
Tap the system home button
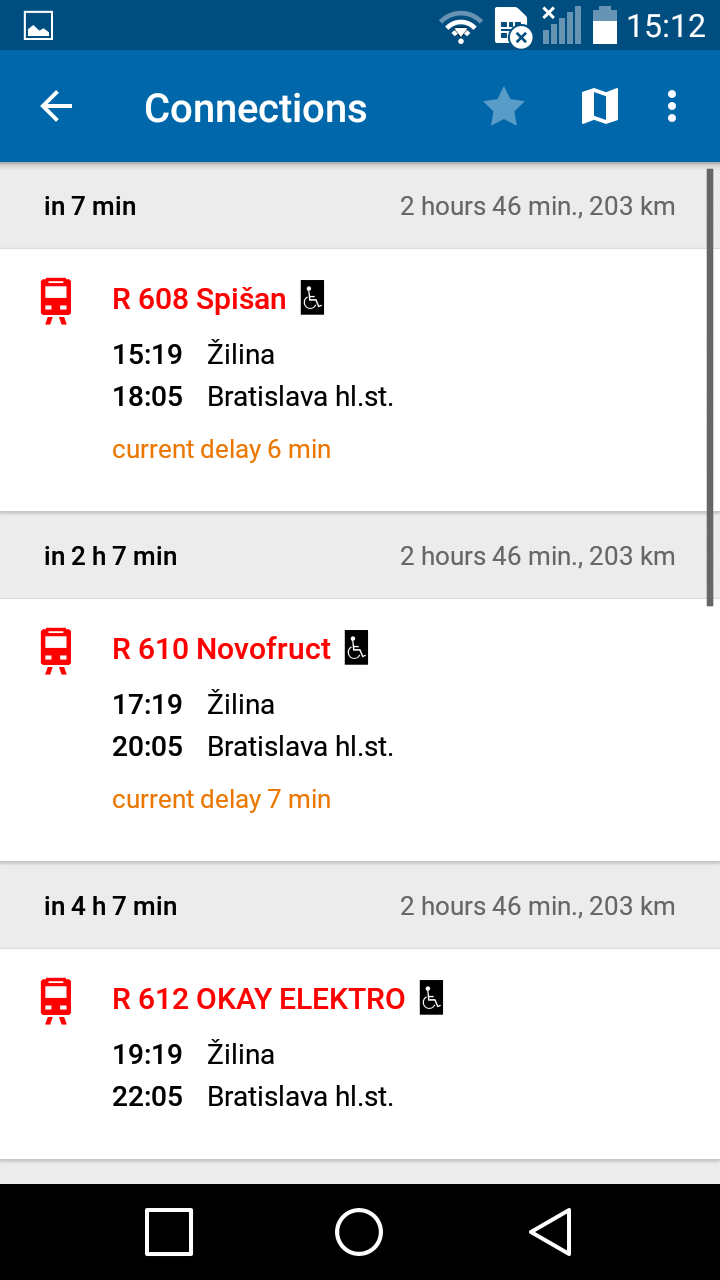pyautogui.click(x=359, y=1231)
